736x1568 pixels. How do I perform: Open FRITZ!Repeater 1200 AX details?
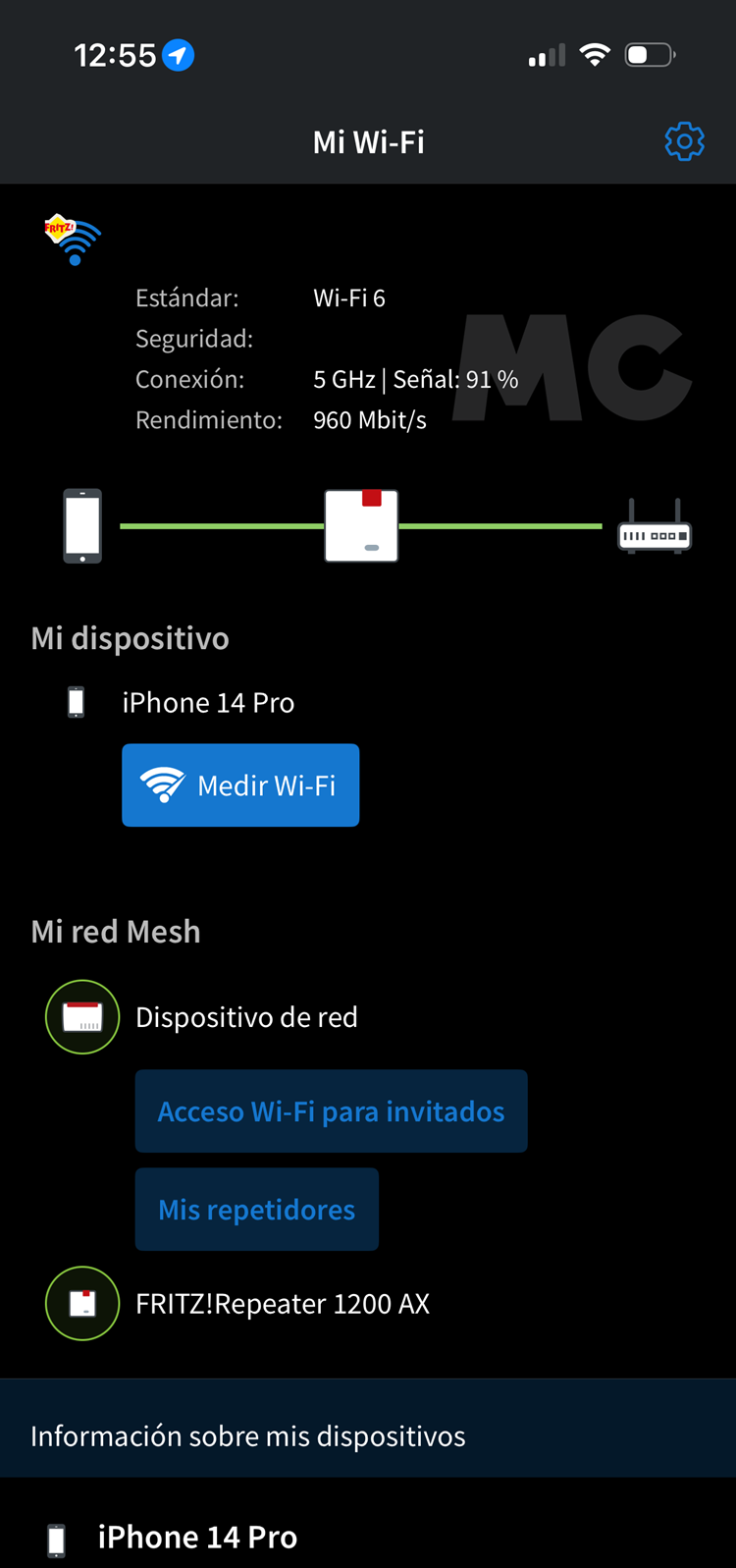(282, 1304)
